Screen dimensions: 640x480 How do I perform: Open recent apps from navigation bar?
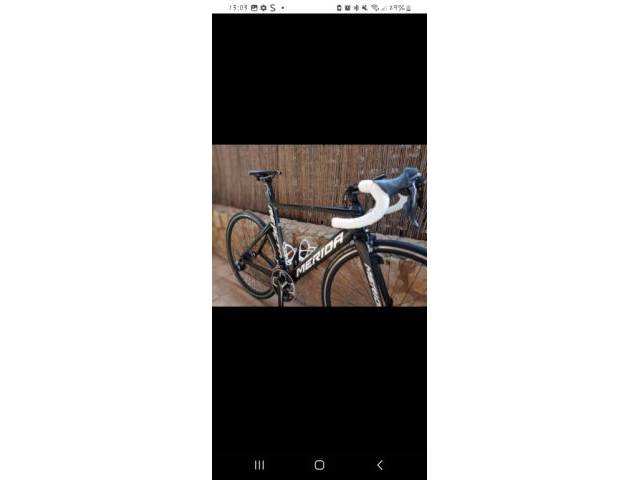[x=259, y=465]
